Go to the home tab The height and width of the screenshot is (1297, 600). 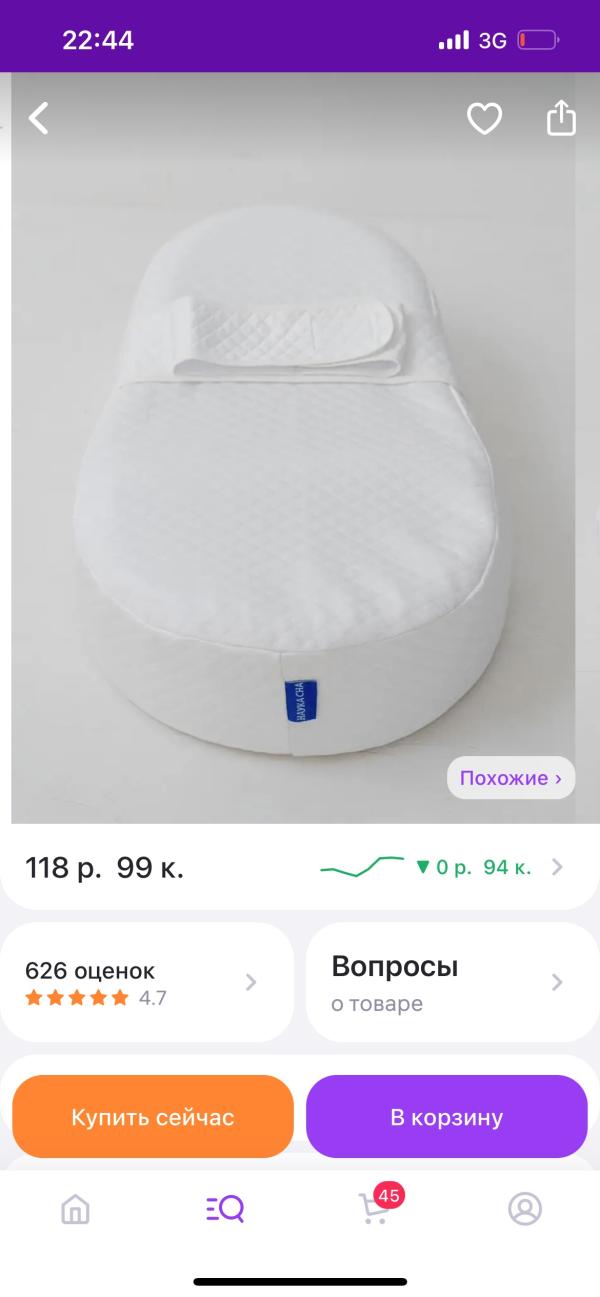(75, 1209)
